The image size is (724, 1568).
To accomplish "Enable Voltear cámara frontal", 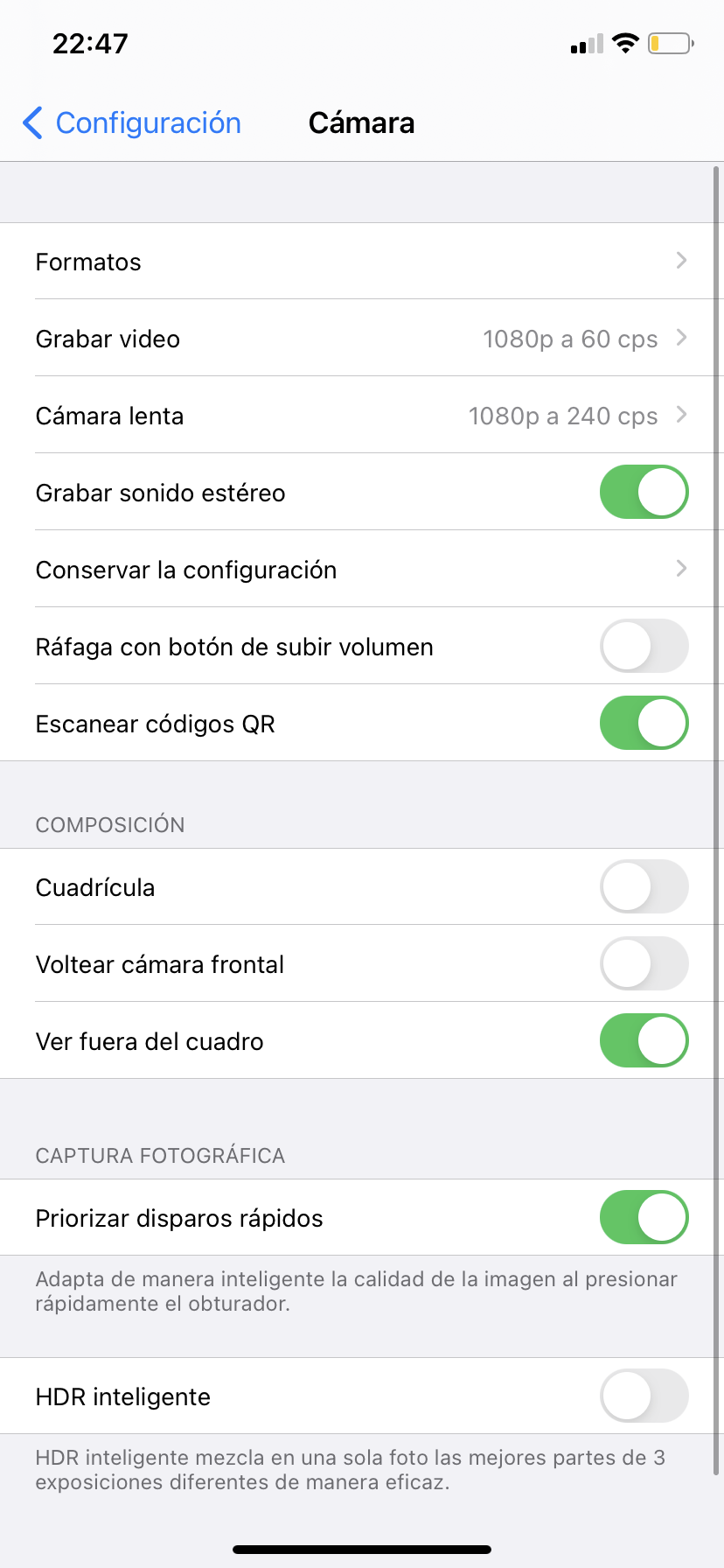I will click(644, 964).
